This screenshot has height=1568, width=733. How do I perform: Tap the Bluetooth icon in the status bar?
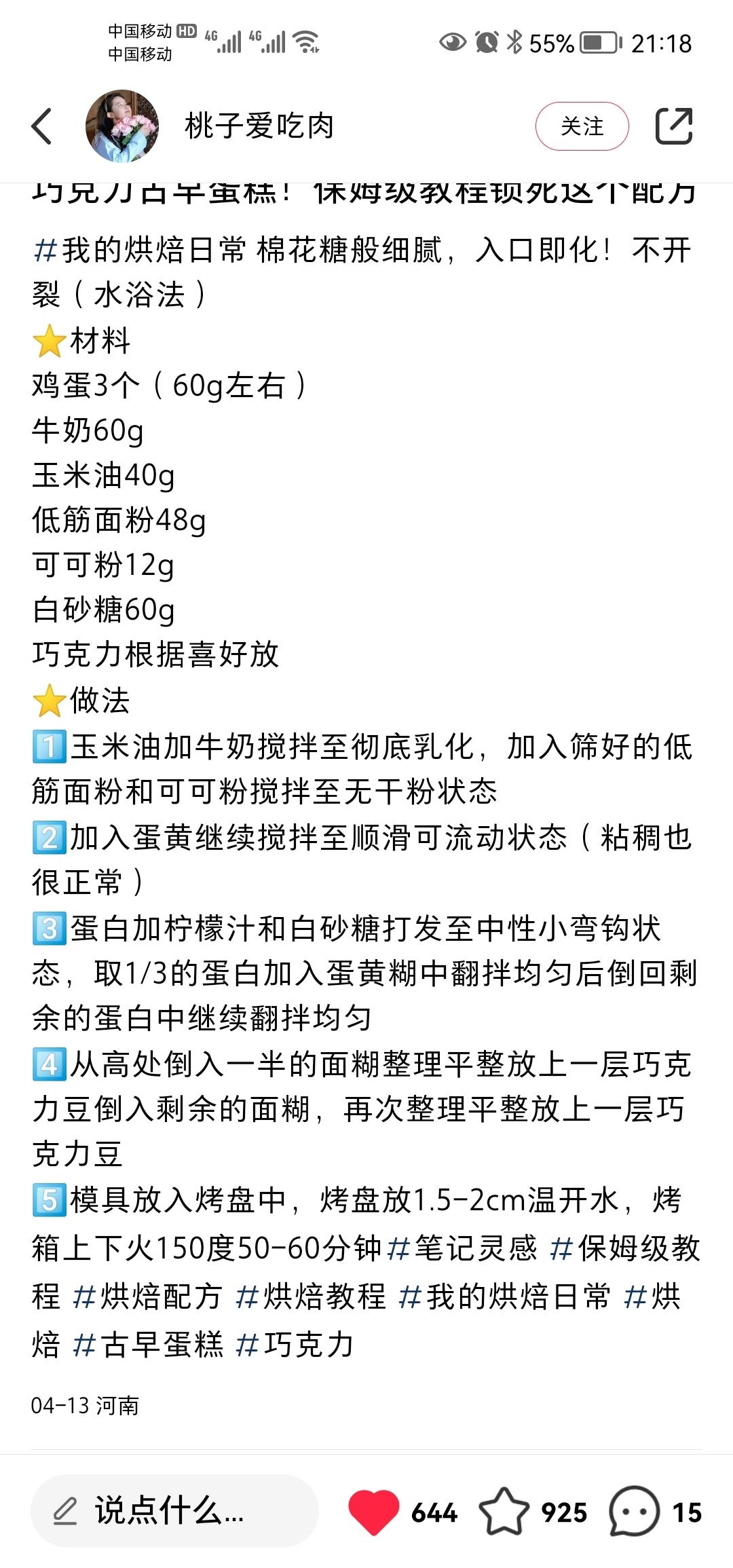point(514,41)
